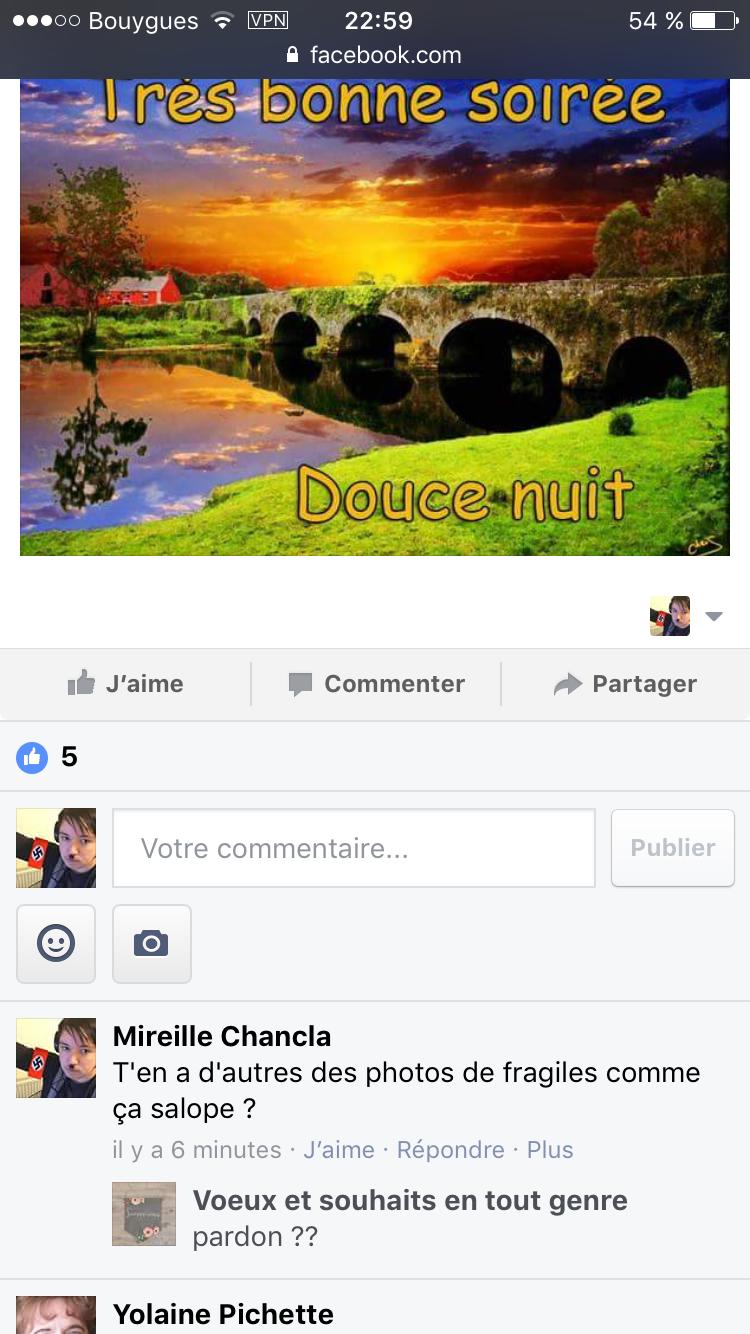The image size is (750, 1334).
Task: Tap Commenter to comment on the post
Action: point(376,684)
